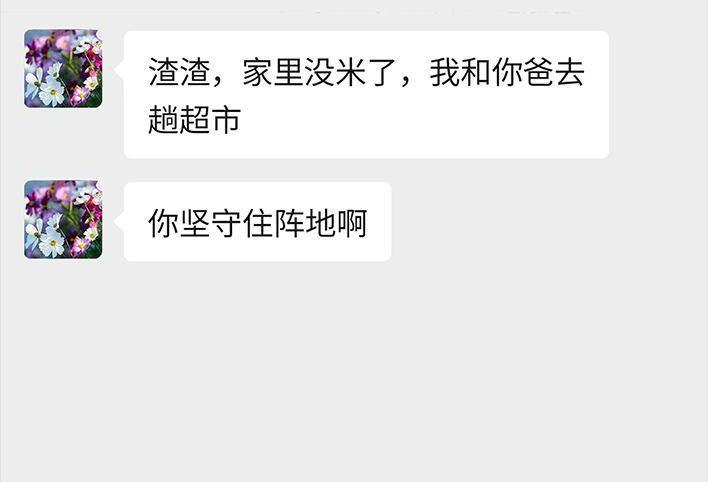Open sender's avatar beside the 渣渣 message
The width and height of the screenshot is (708, 482).
point(63,68)
